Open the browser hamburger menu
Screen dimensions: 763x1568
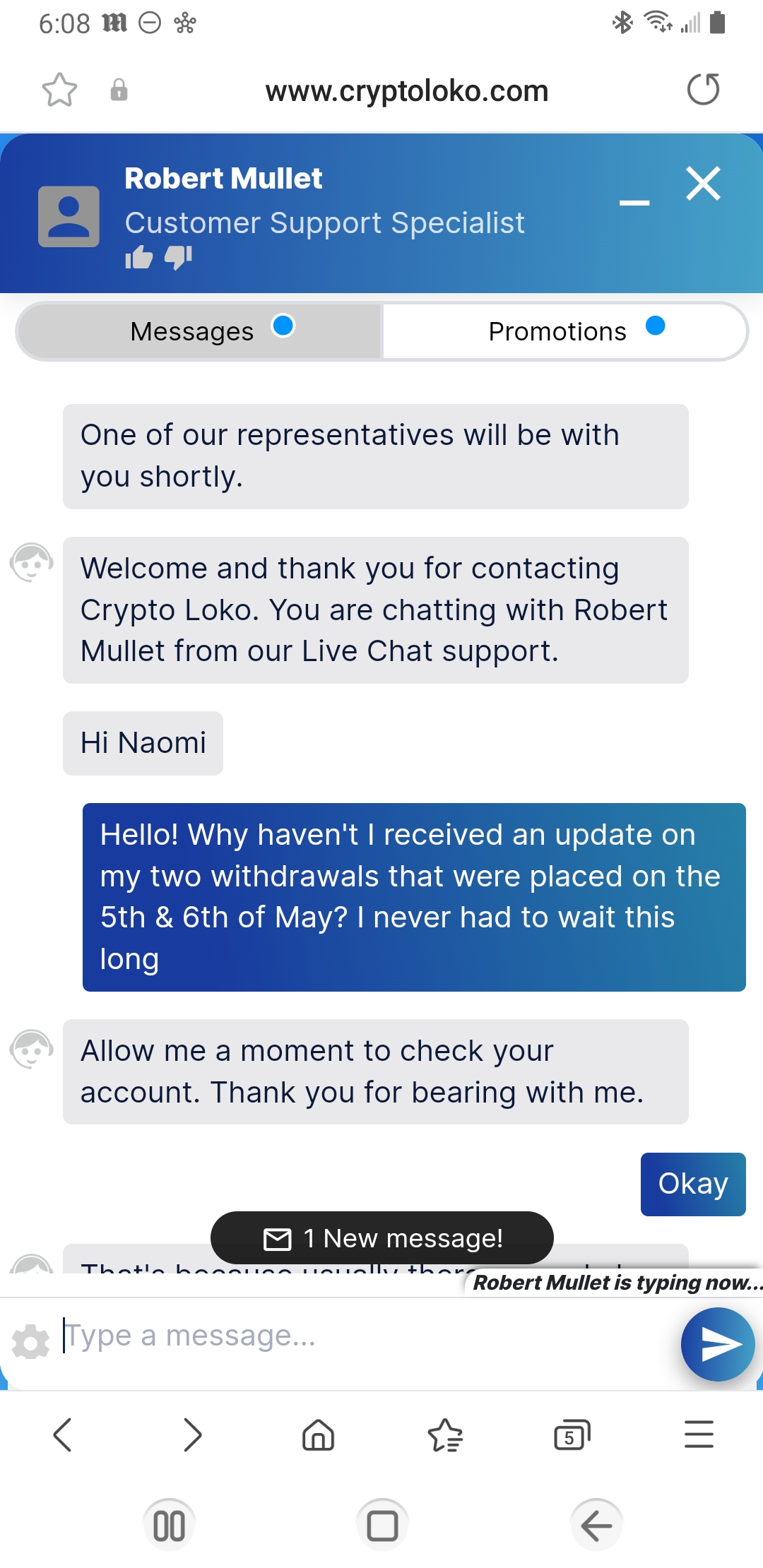tap(699, 1435)
